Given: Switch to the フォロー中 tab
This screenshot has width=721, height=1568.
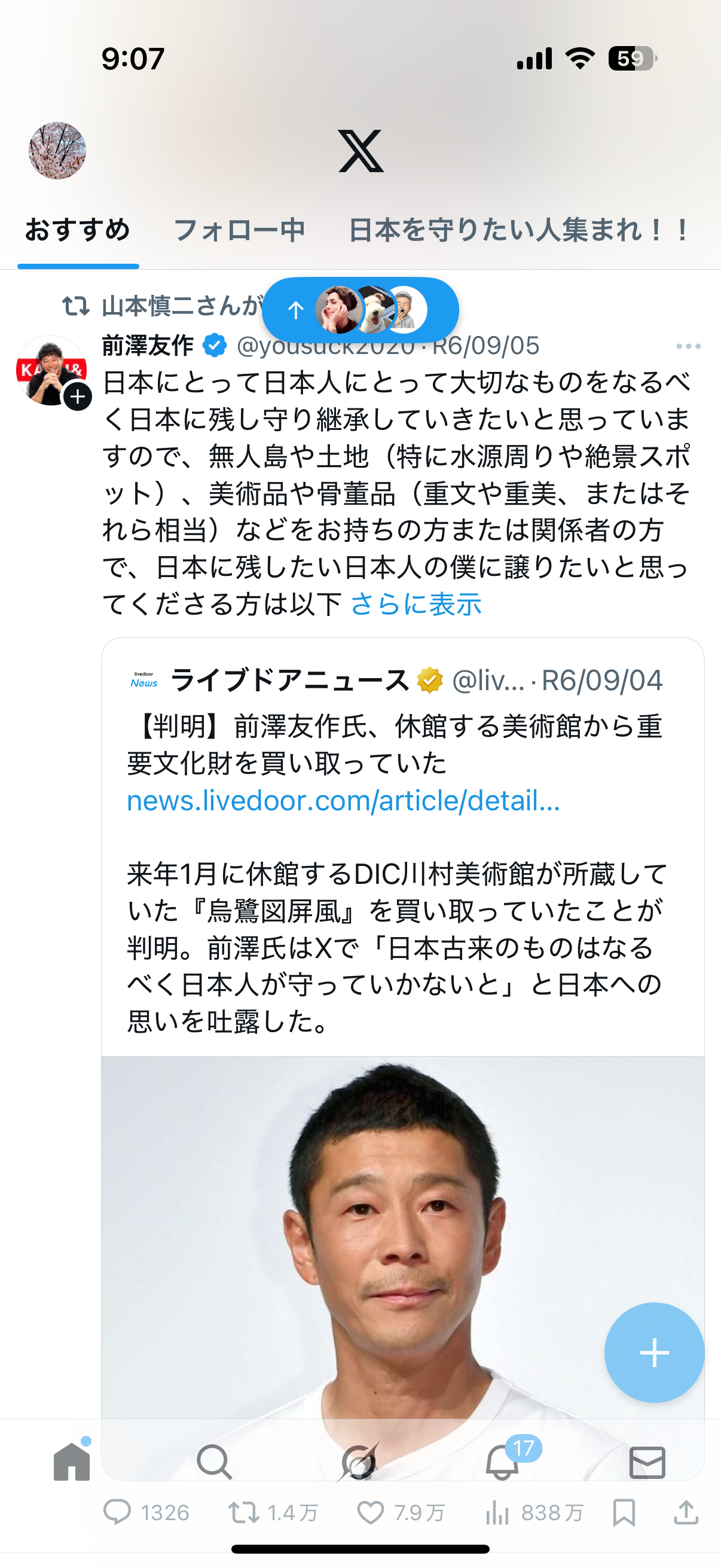Looking at the screenshot, I should point(239,230).
